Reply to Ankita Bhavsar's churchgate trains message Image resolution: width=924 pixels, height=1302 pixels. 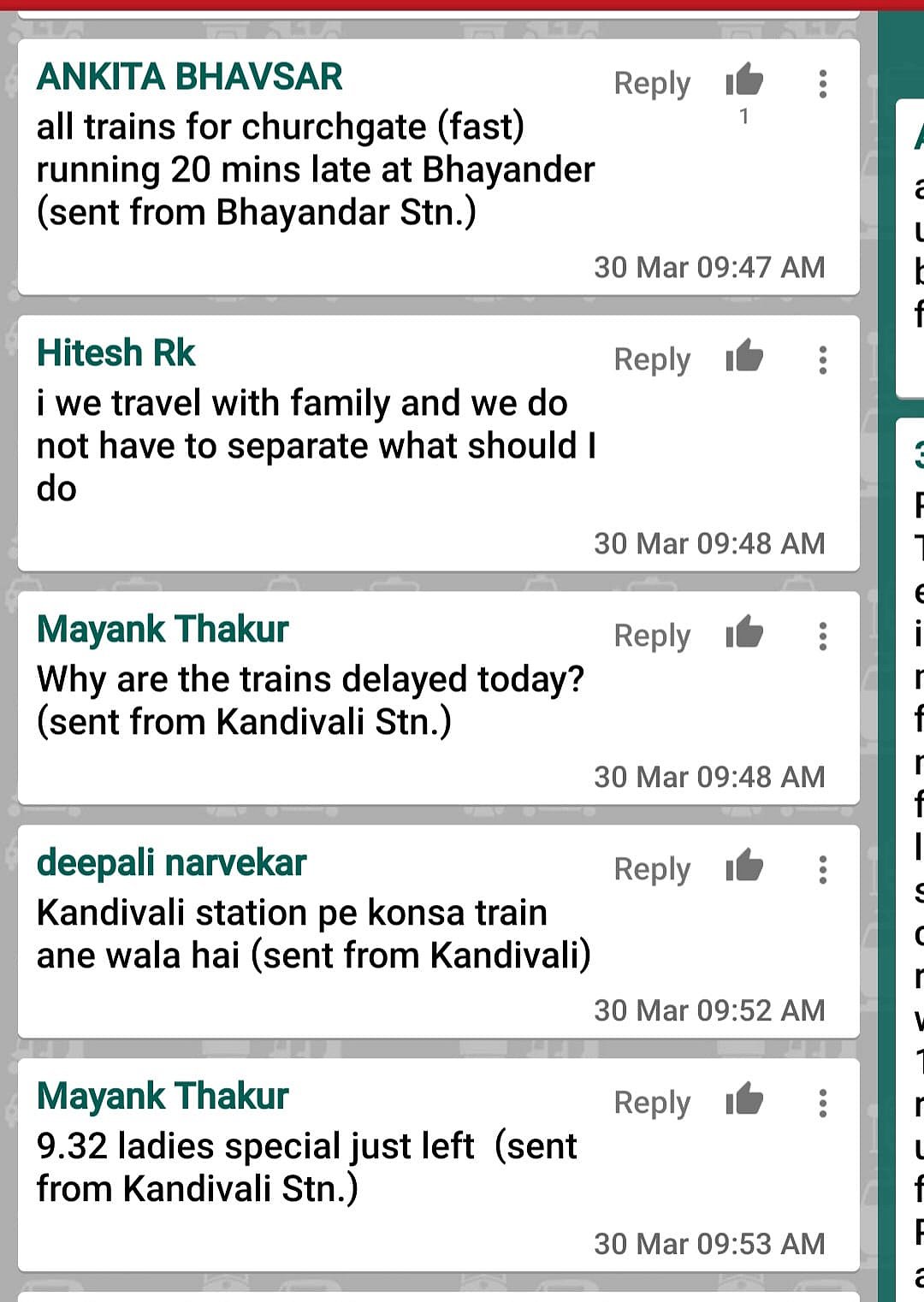pos(652,84)
